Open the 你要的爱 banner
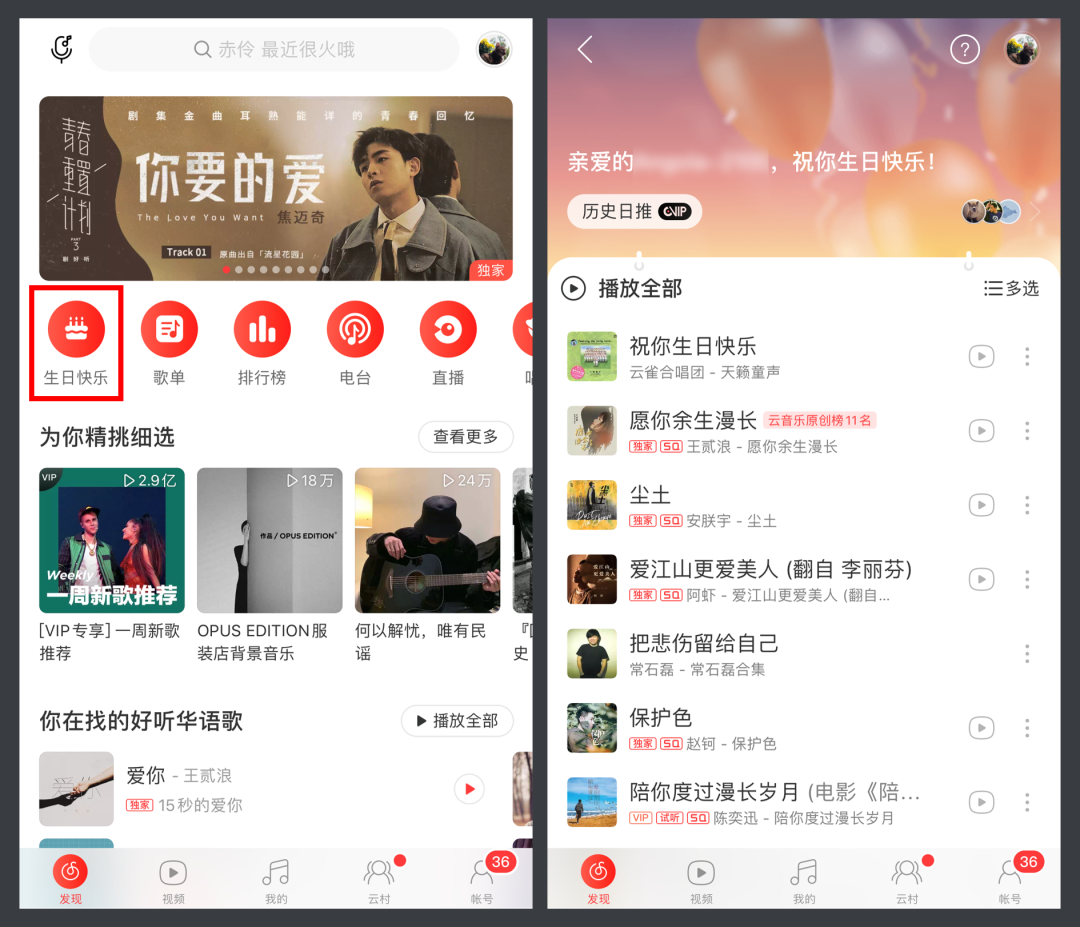 point(275,188)
